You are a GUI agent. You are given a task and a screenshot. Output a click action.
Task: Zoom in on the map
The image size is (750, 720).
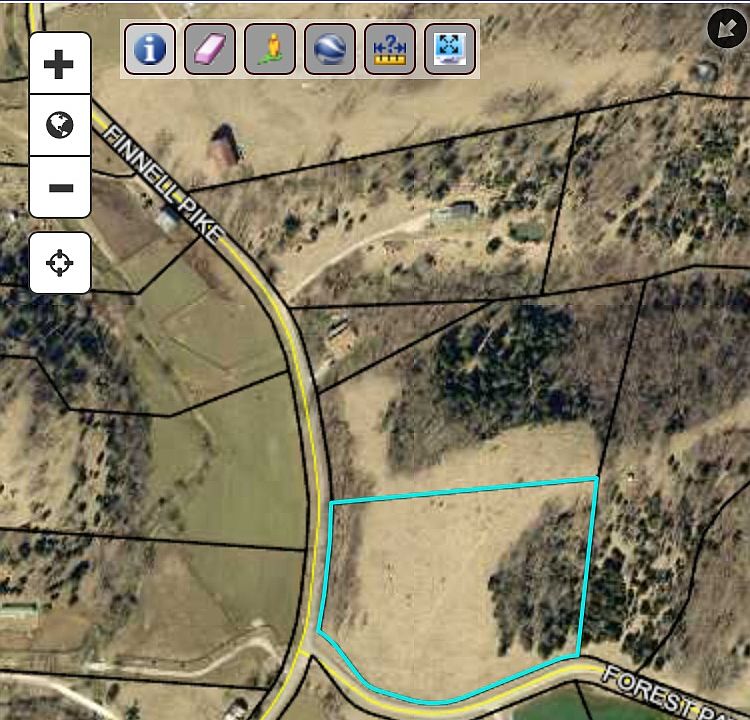[x=60, y=65]
